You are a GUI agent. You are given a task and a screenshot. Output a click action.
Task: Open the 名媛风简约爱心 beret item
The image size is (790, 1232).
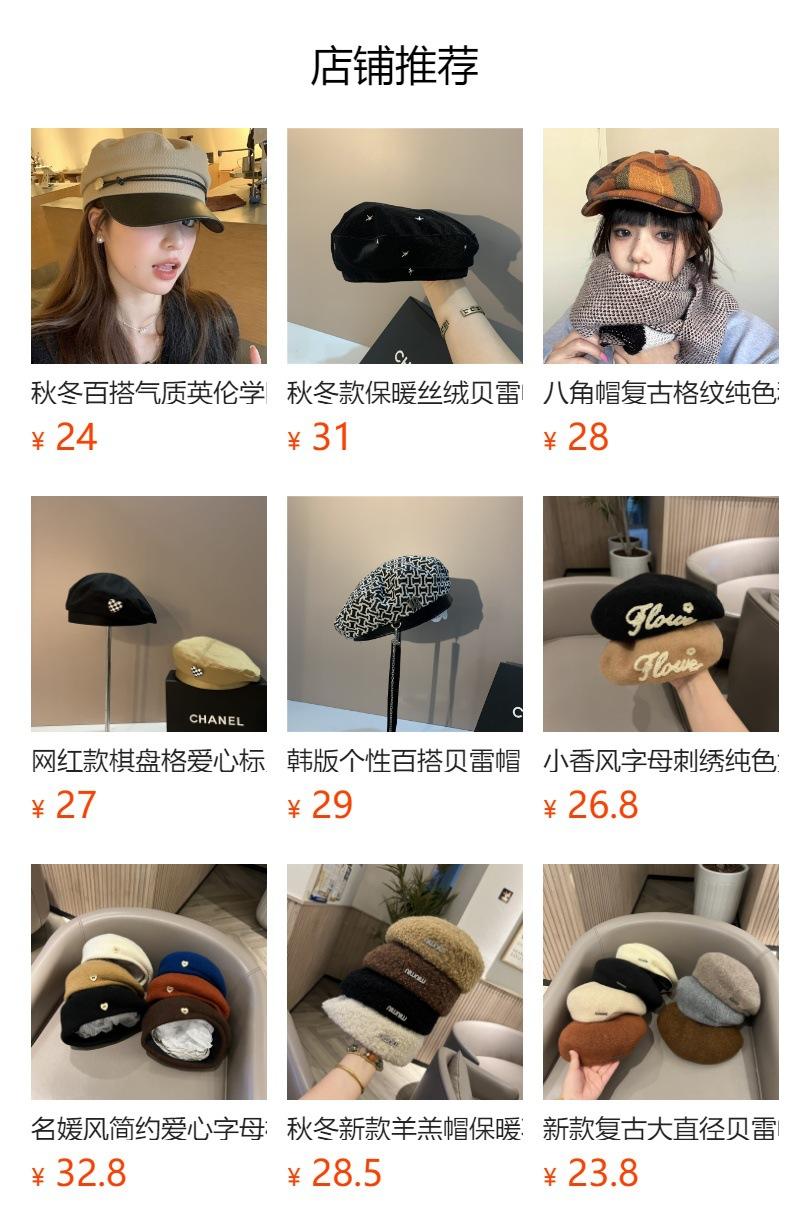pyautogui.click(x=149, y=982)
